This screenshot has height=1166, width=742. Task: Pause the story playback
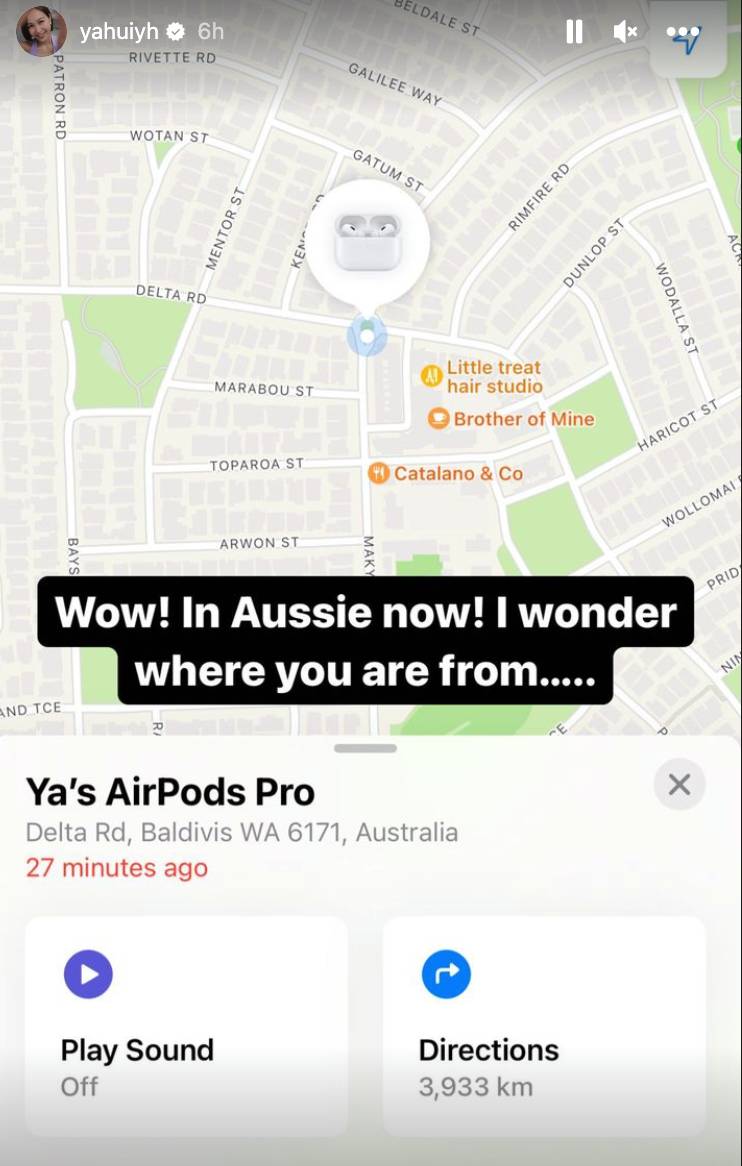click(574, 32)
